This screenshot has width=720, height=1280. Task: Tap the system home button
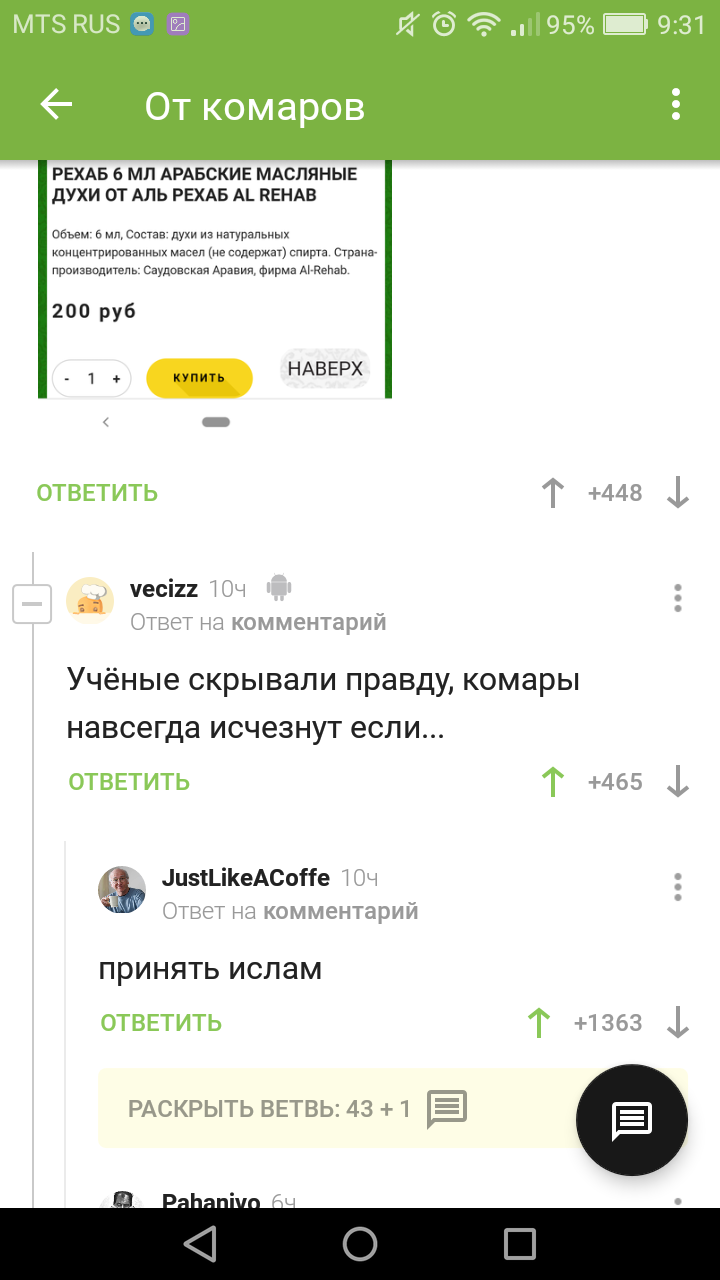360,1244
